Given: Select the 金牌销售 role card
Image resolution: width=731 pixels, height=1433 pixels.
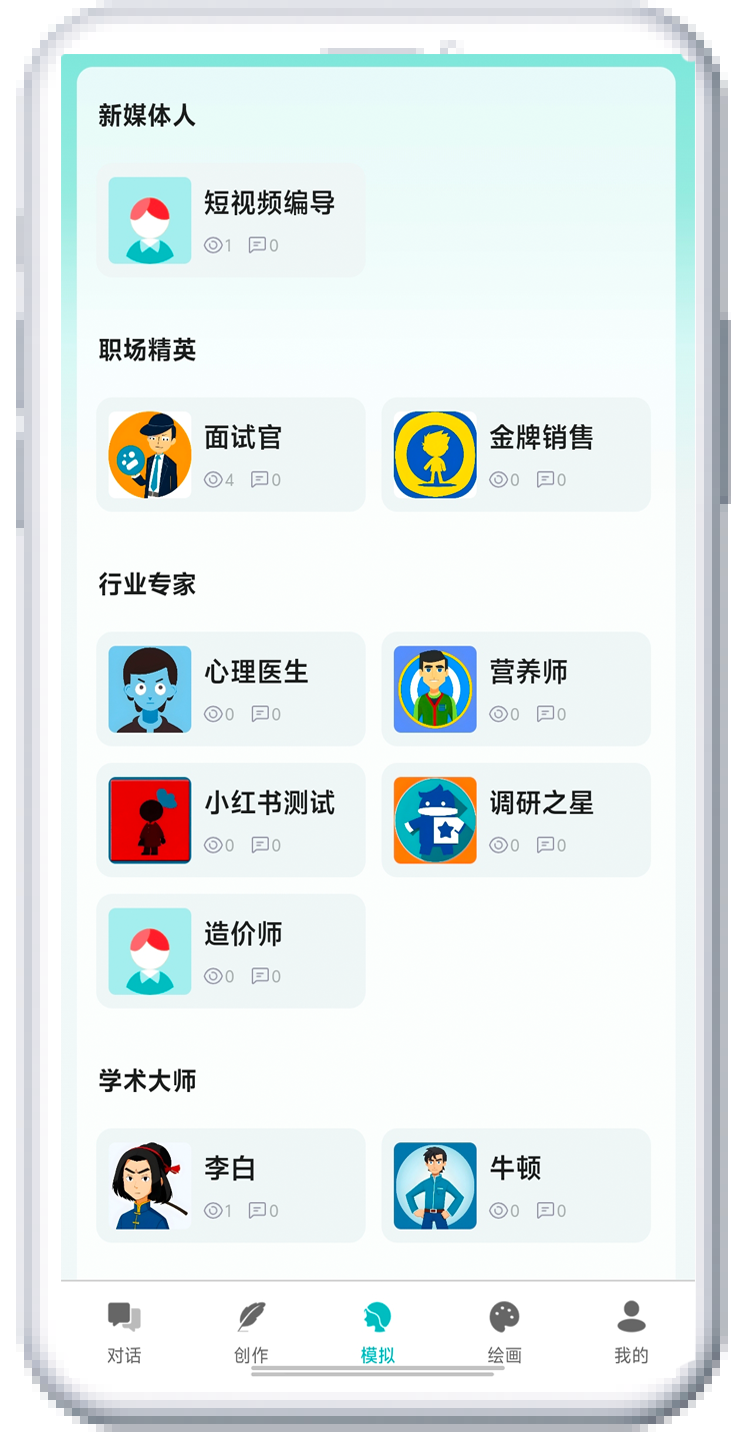Looking at the screenshot, I should tap(516, 455).
